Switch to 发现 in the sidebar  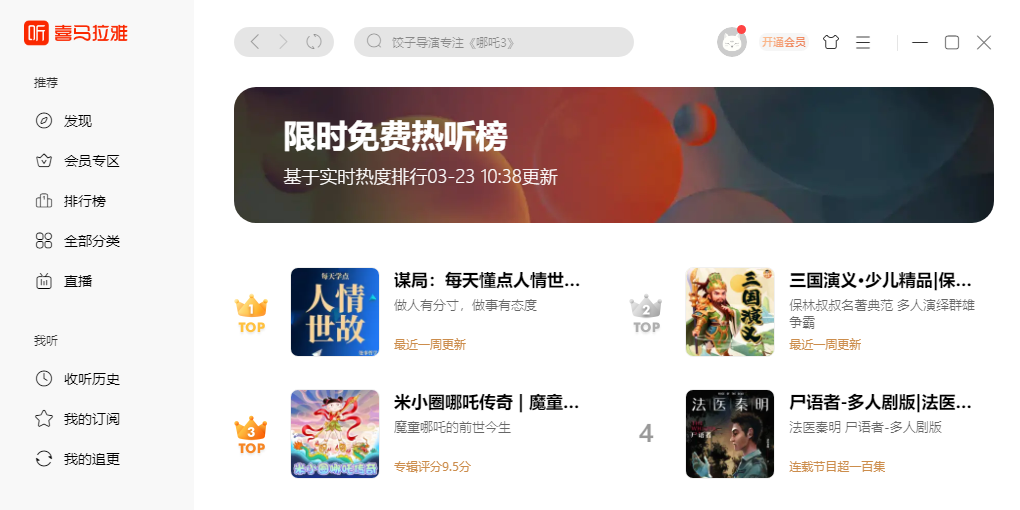point(77,121)
